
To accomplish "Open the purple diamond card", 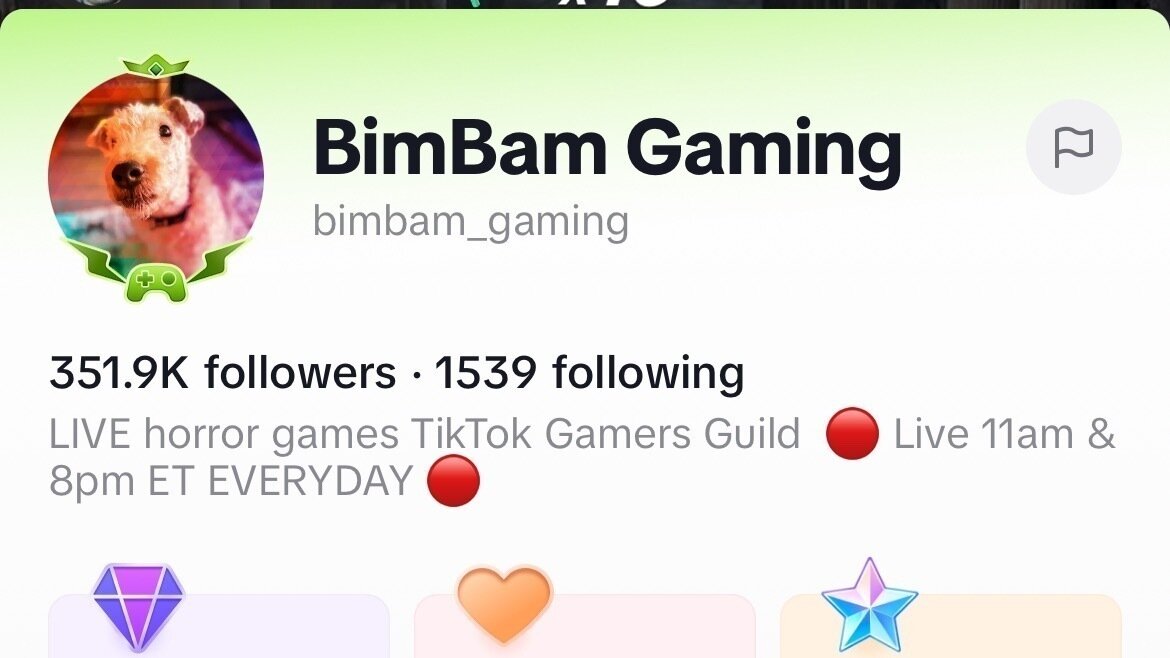I will coord(218,626).
